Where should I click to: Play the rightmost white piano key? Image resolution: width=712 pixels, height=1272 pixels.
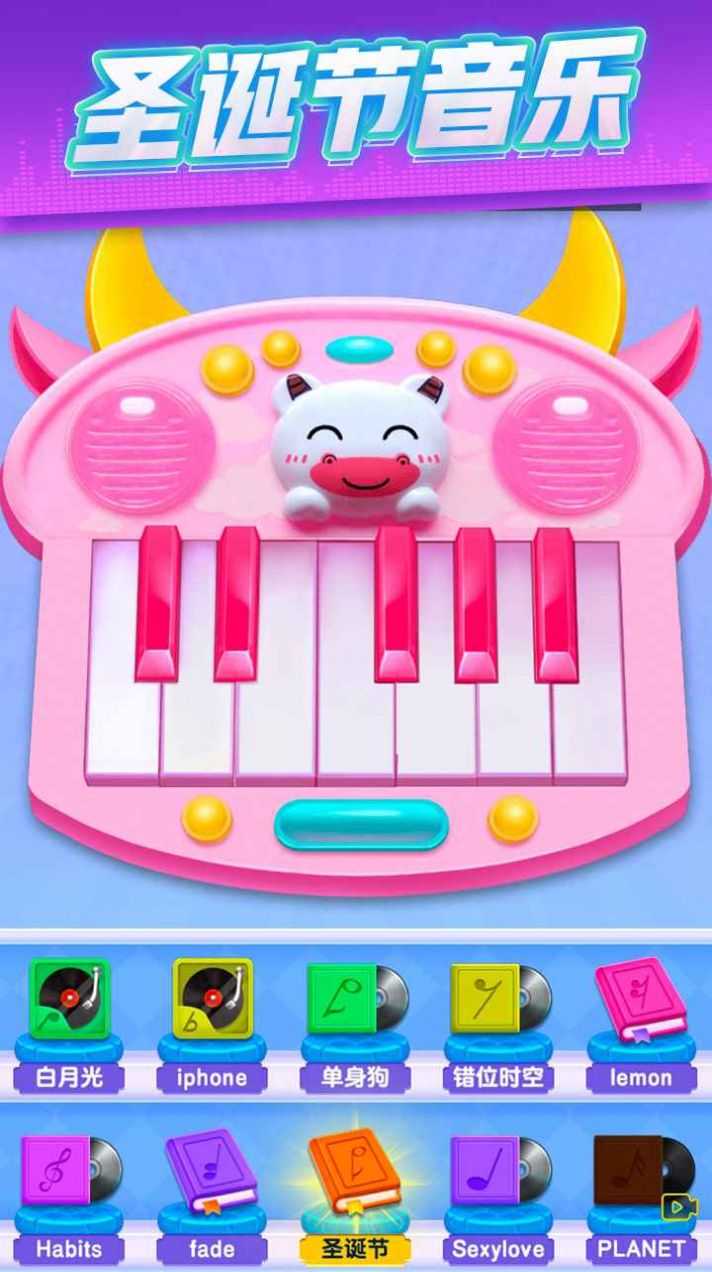point(590,720)
